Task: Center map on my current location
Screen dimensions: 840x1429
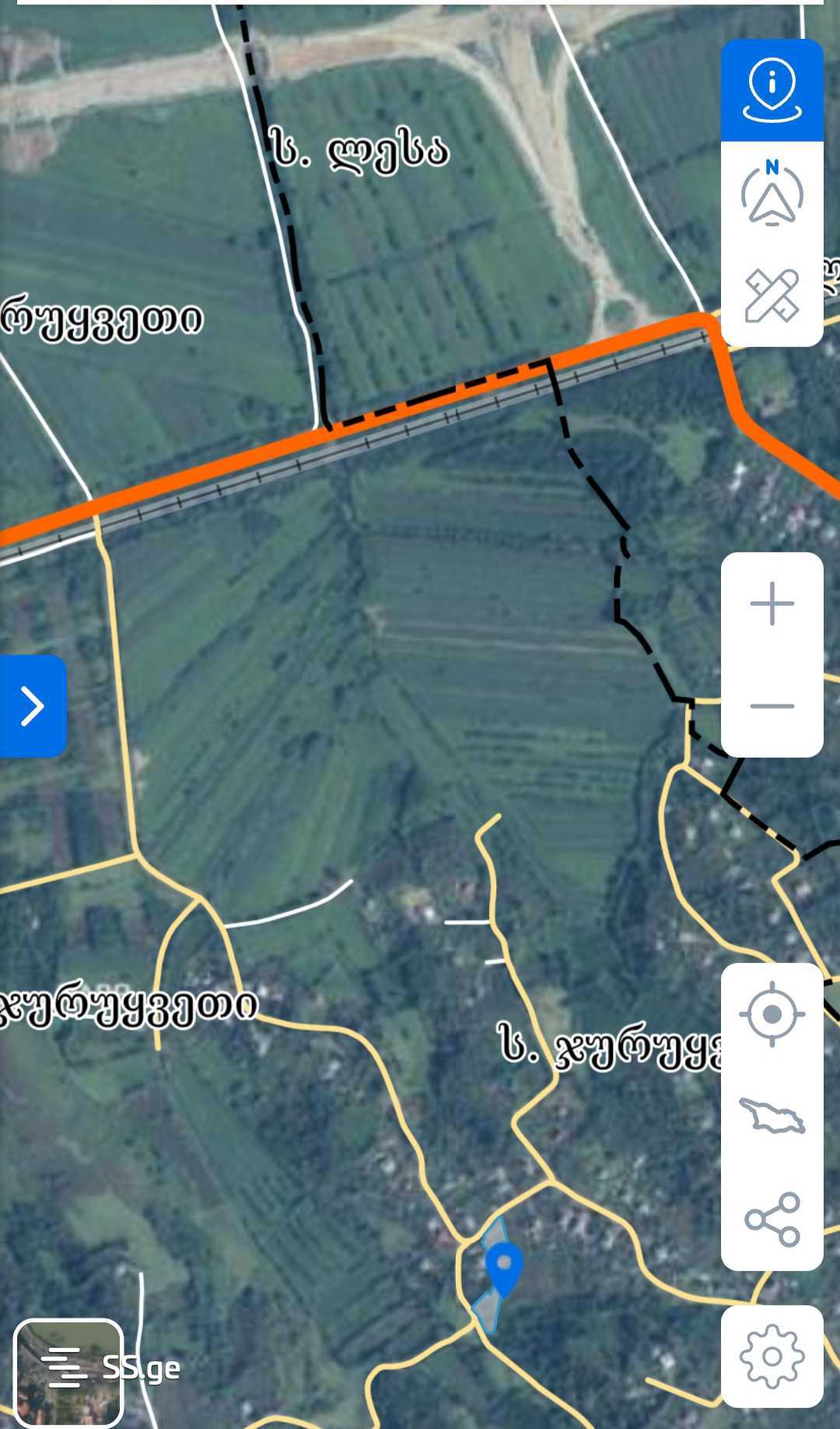Action: pyautogui.click(x=772, y=1014)
